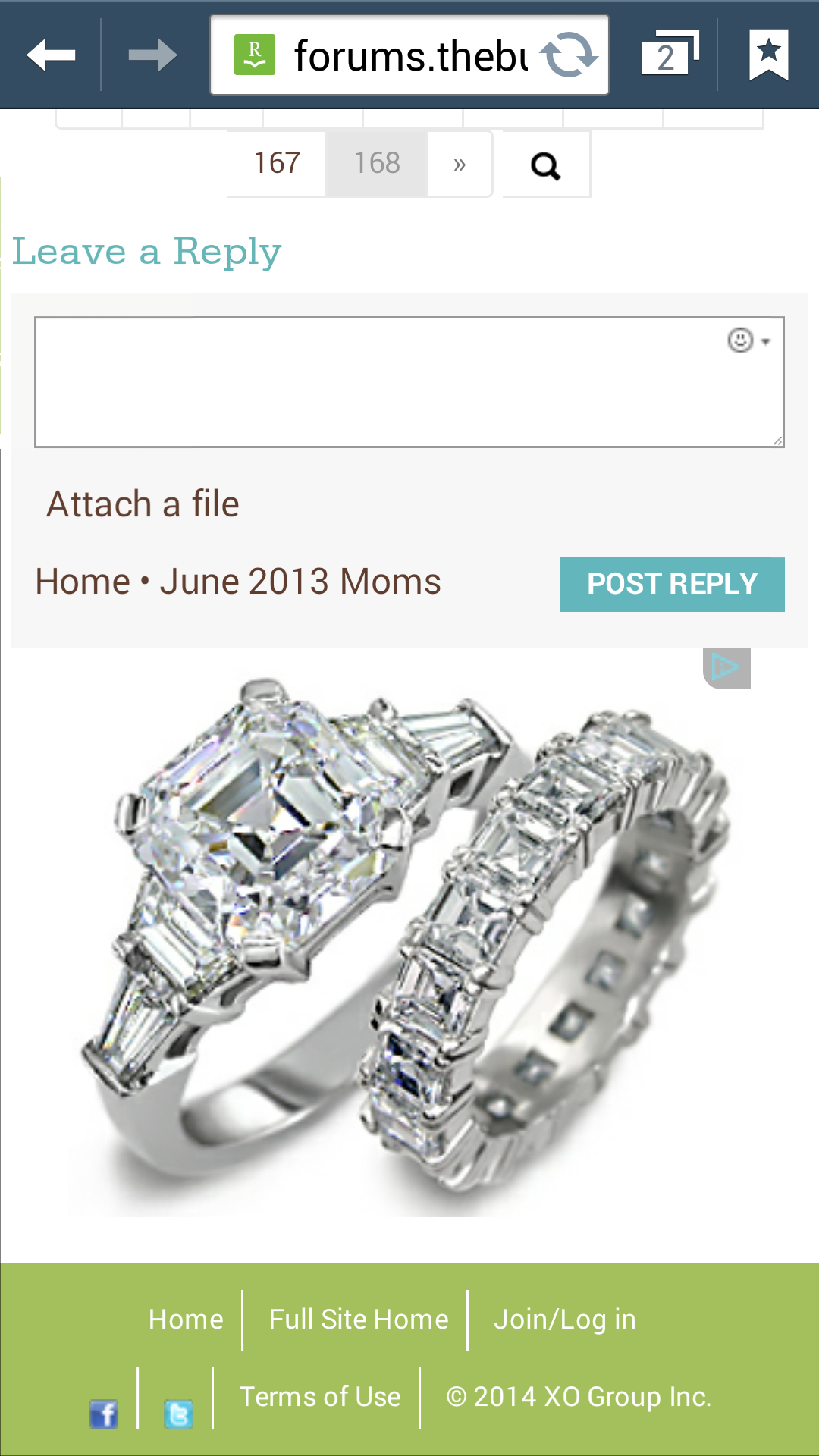Tap Join/Log in
Screen dimensions: 819x1456
click(565, 1319)
